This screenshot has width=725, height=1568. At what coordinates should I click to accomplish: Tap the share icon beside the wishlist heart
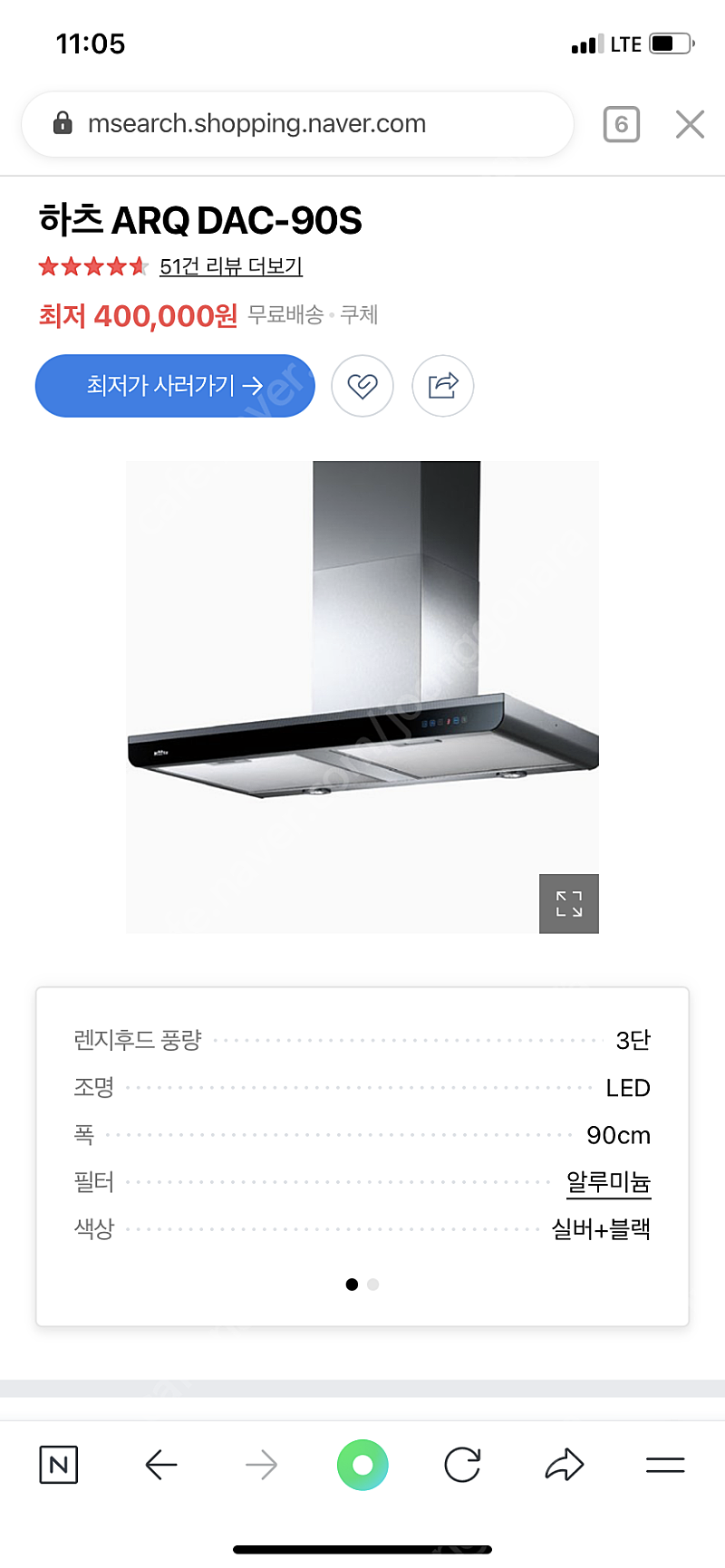click(442, 386)
